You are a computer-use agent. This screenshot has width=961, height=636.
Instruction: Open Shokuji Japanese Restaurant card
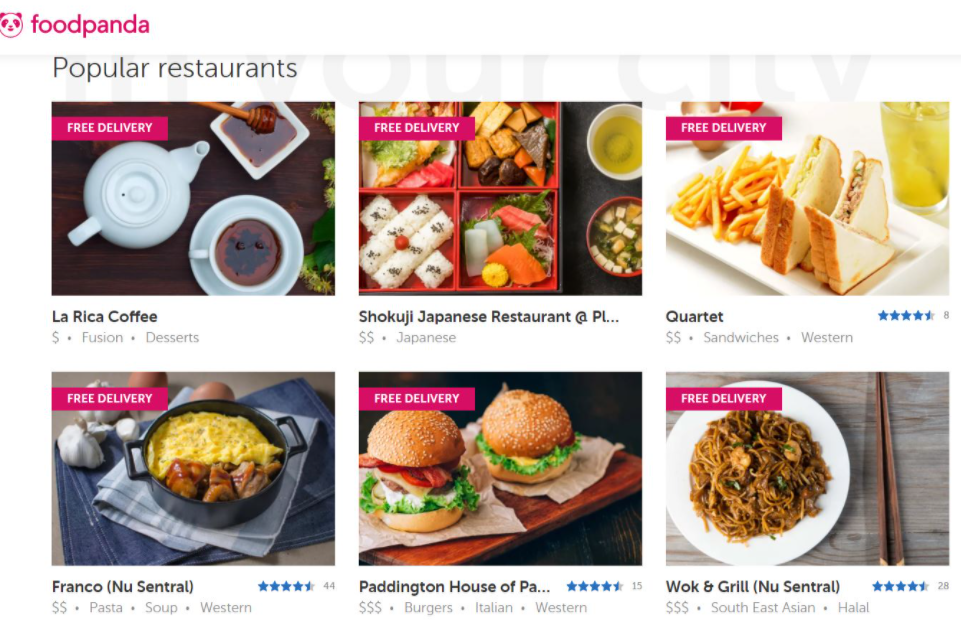(x=500, y=199)
